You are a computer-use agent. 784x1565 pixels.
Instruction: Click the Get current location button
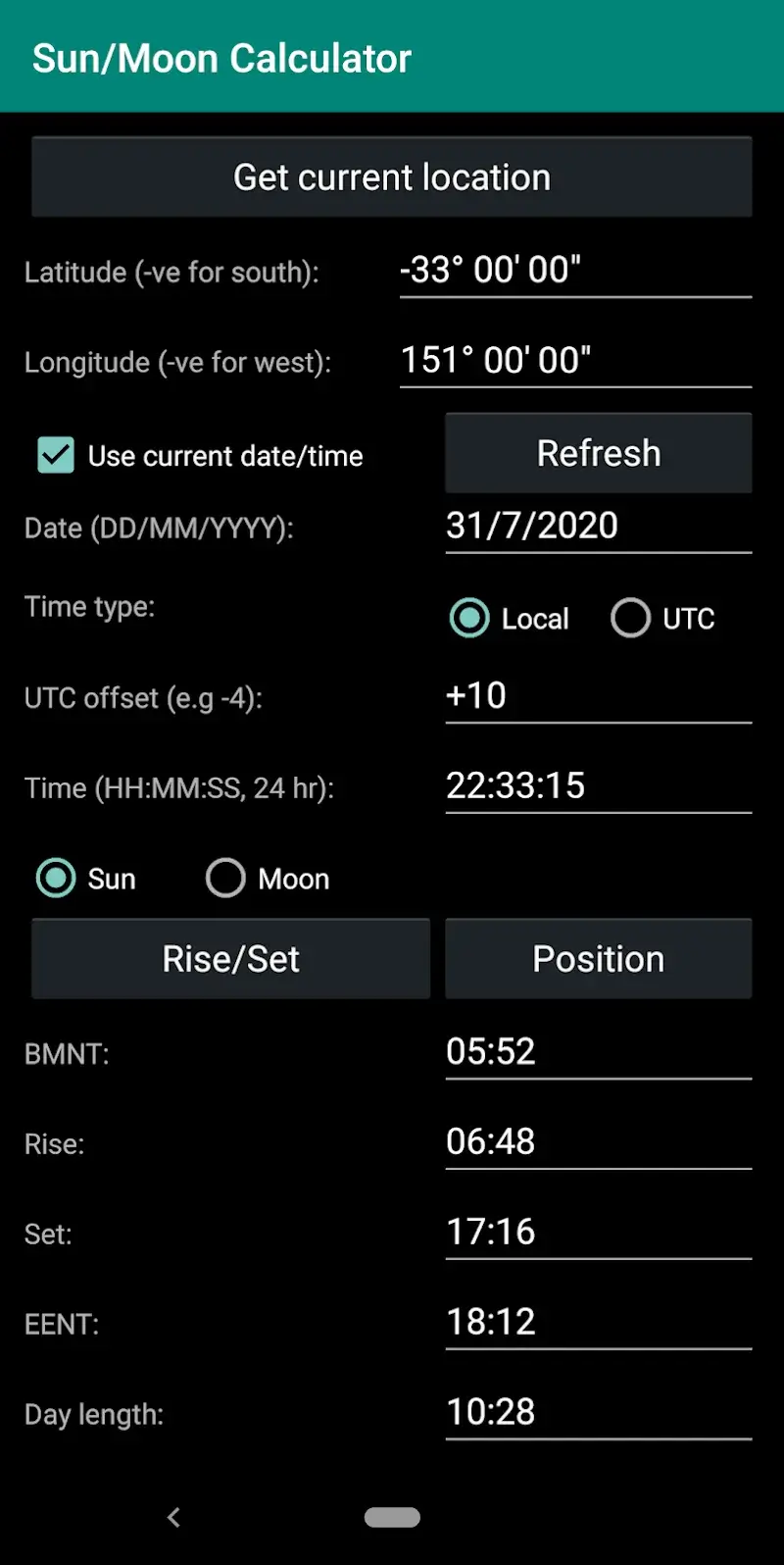[391, 177]
